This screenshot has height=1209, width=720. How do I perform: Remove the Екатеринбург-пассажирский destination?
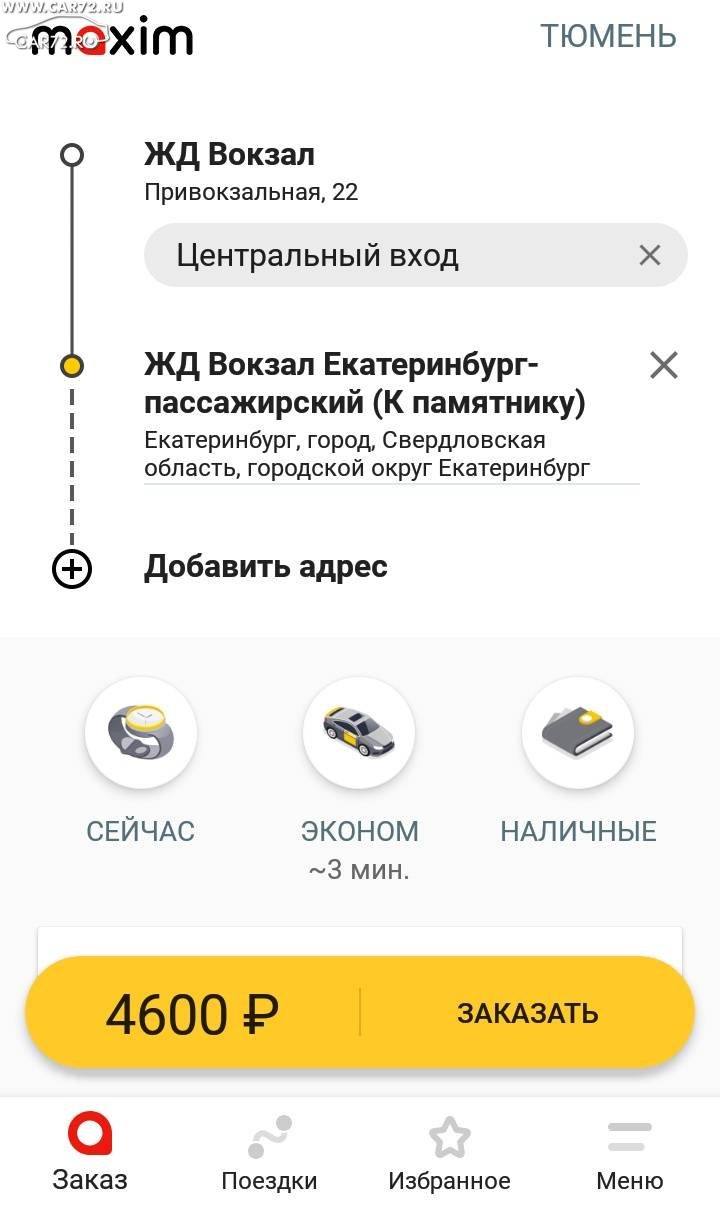(x=664, y=366)
